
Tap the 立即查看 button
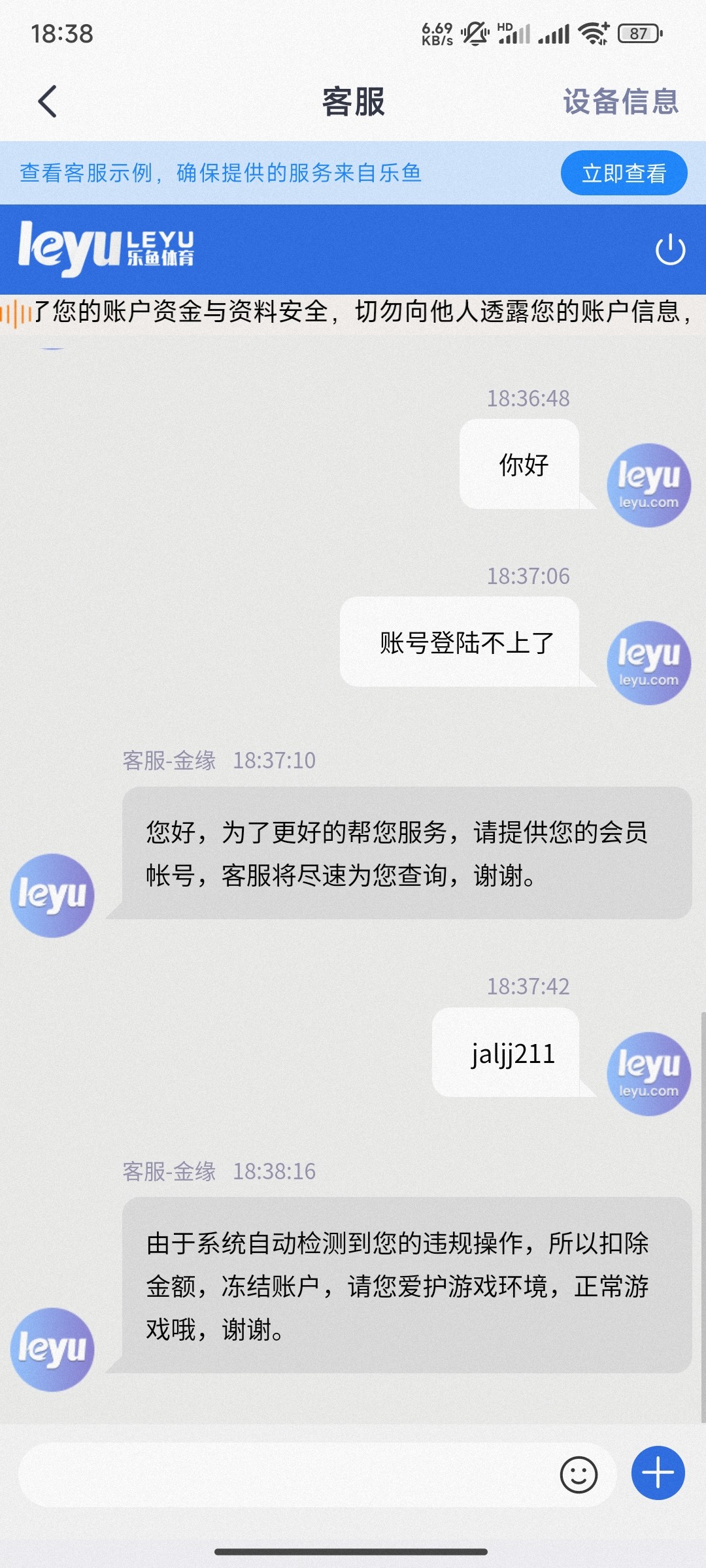click(x=624, y=173)
